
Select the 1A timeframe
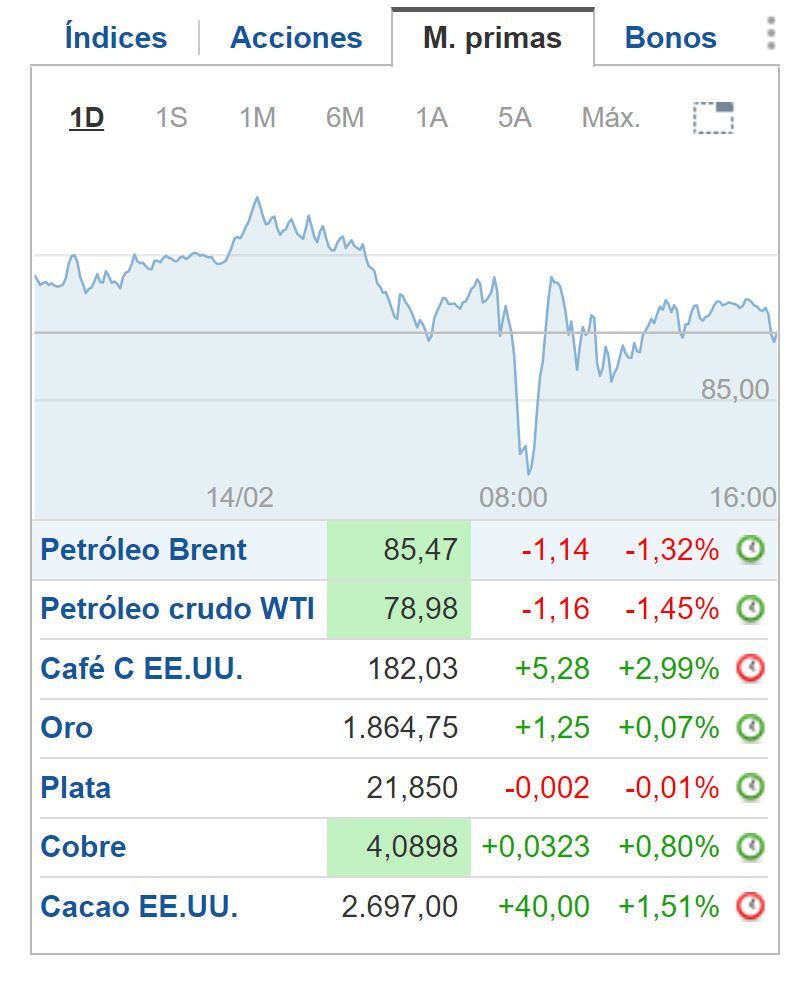(430, 118)
